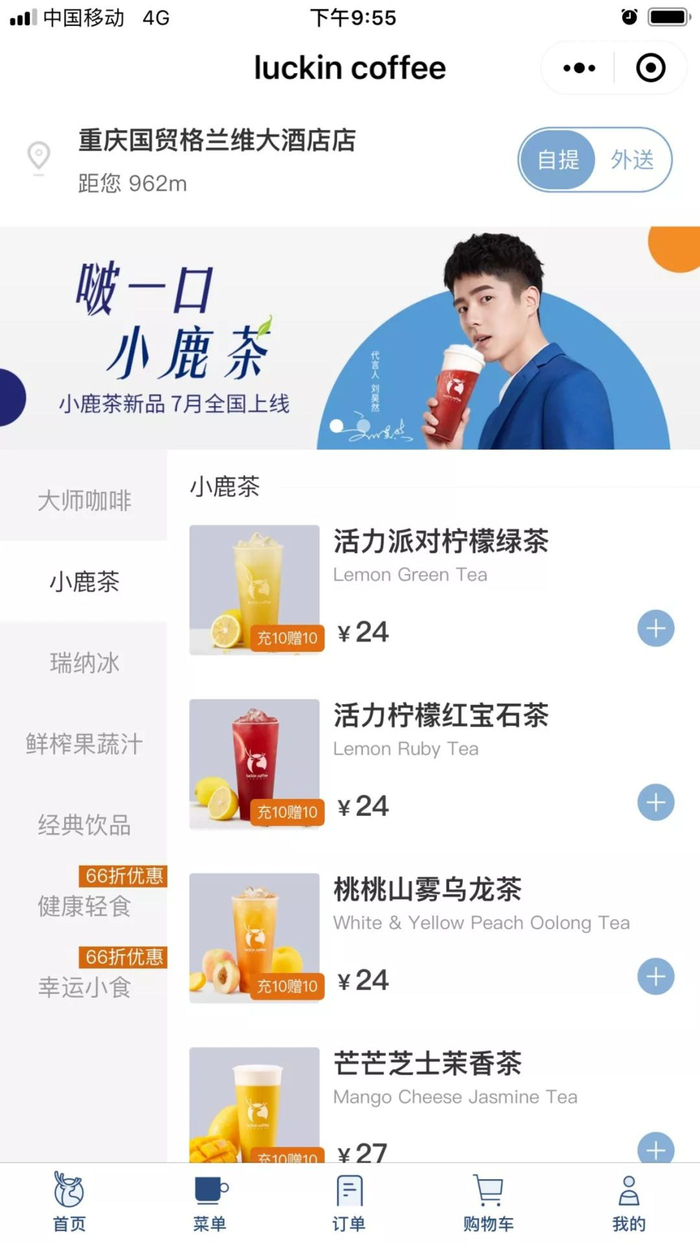The image size is (700, 1244).
Task: Add 活力派对柠檬绿茶 to cart
Action: [656, 629]
